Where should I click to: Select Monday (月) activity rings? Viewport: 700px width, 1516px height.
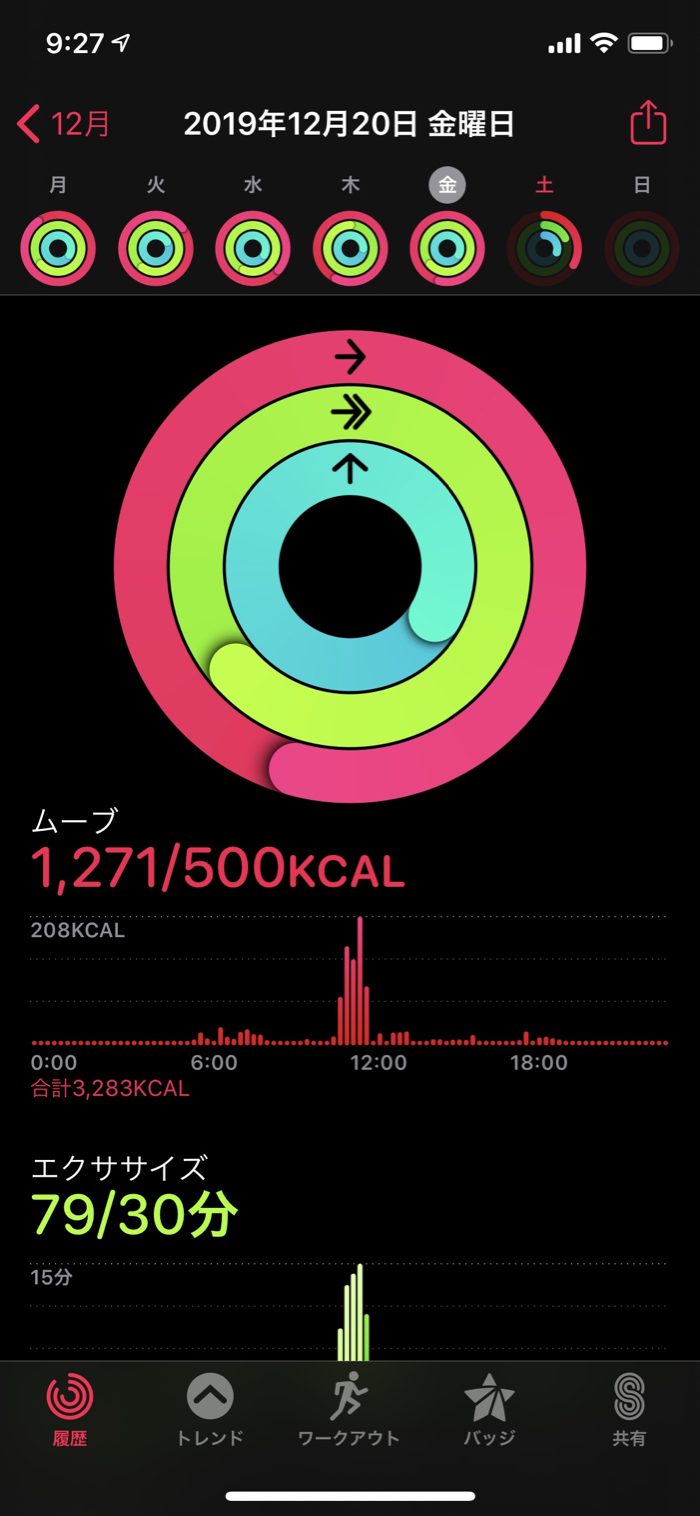pos(58,248)
